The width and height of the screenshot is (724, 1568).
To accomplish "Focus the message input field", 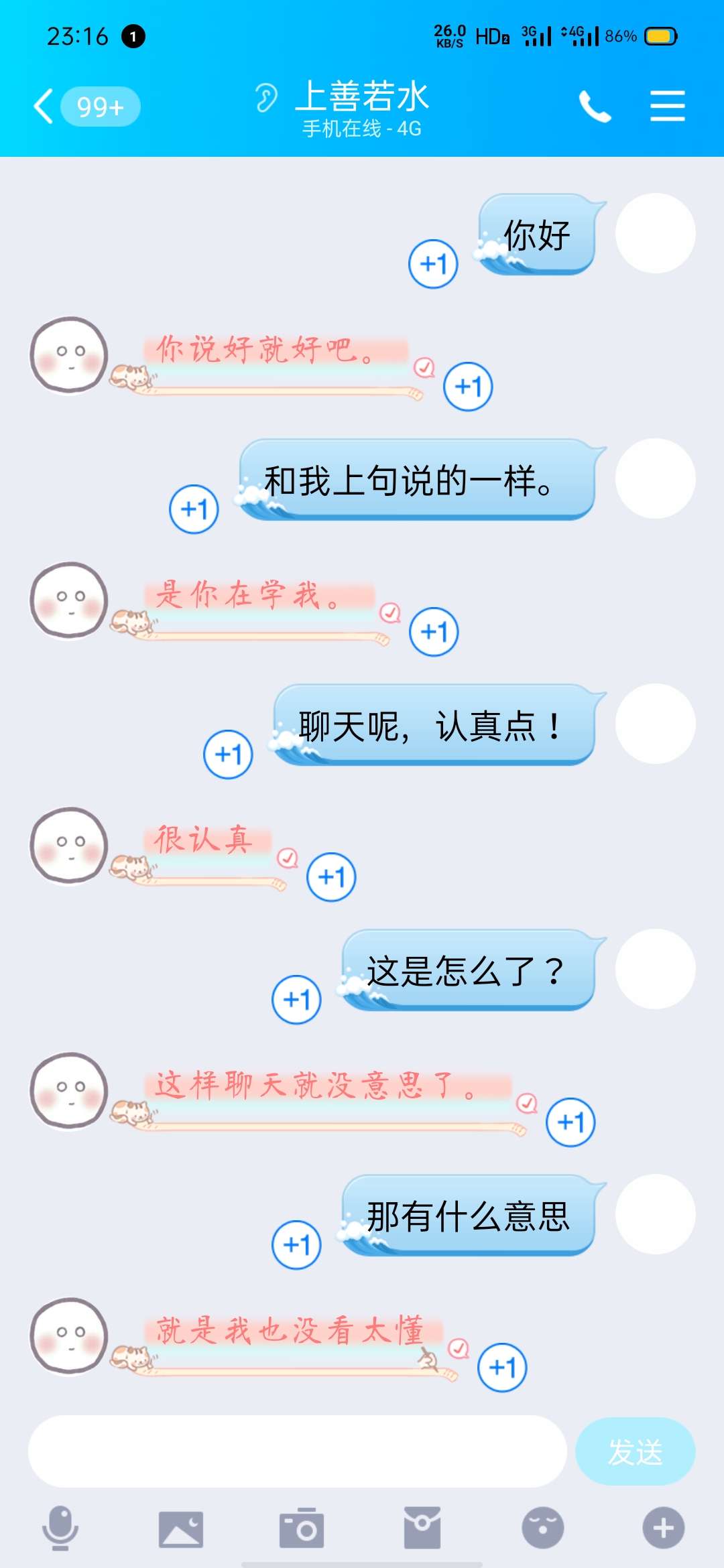I will coord(298,1451).
